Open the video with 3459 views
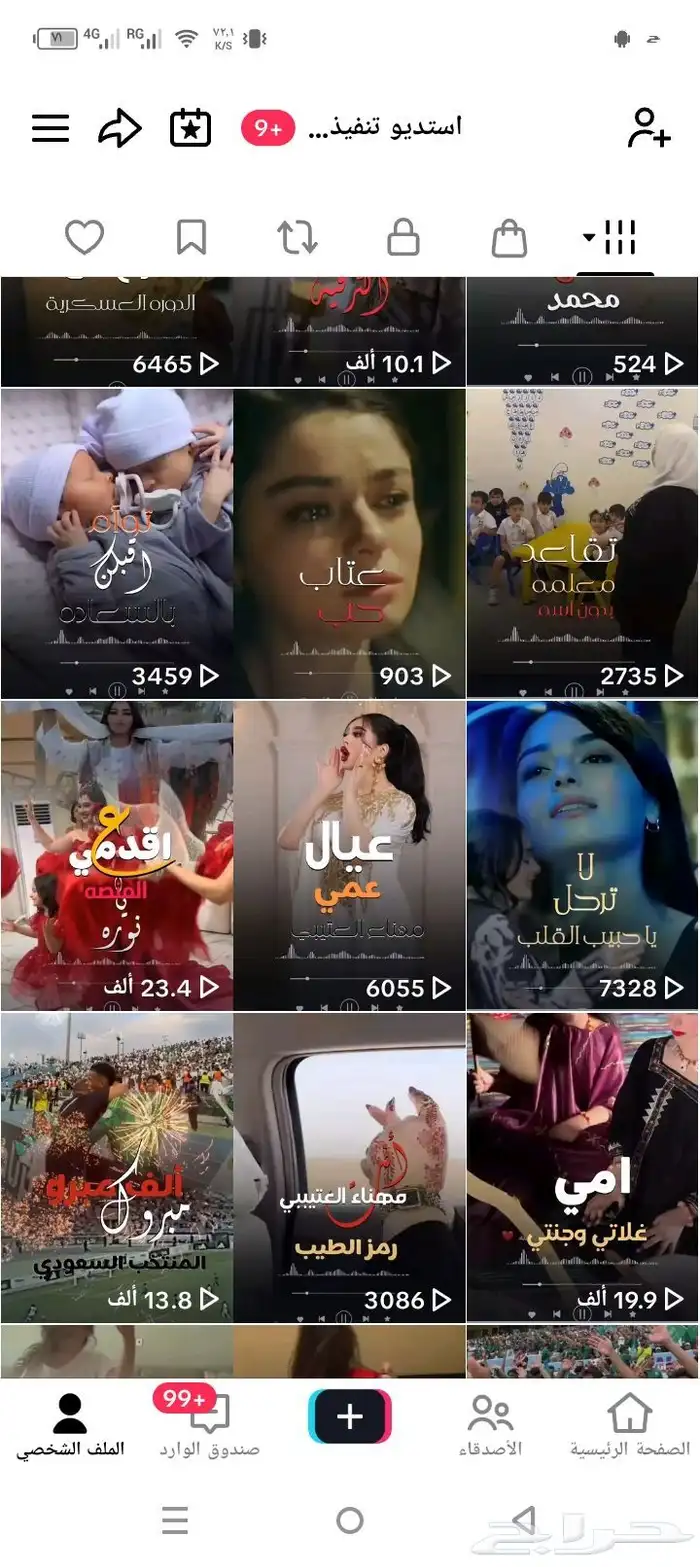The width and height of the screenshot is (700, 1567). pos(117,543)
